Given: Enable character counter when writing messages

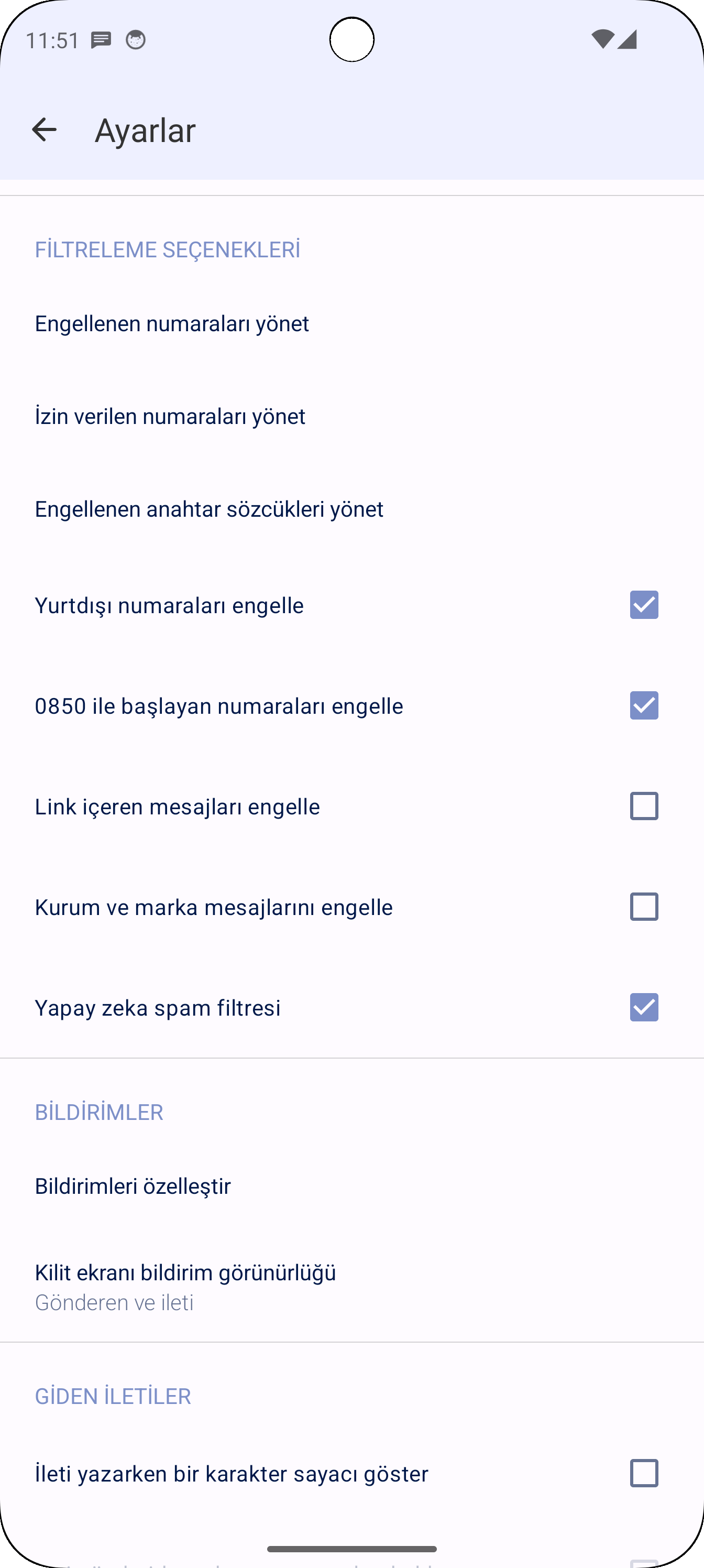Looking at the screenshot, I should click(644, 1473).
